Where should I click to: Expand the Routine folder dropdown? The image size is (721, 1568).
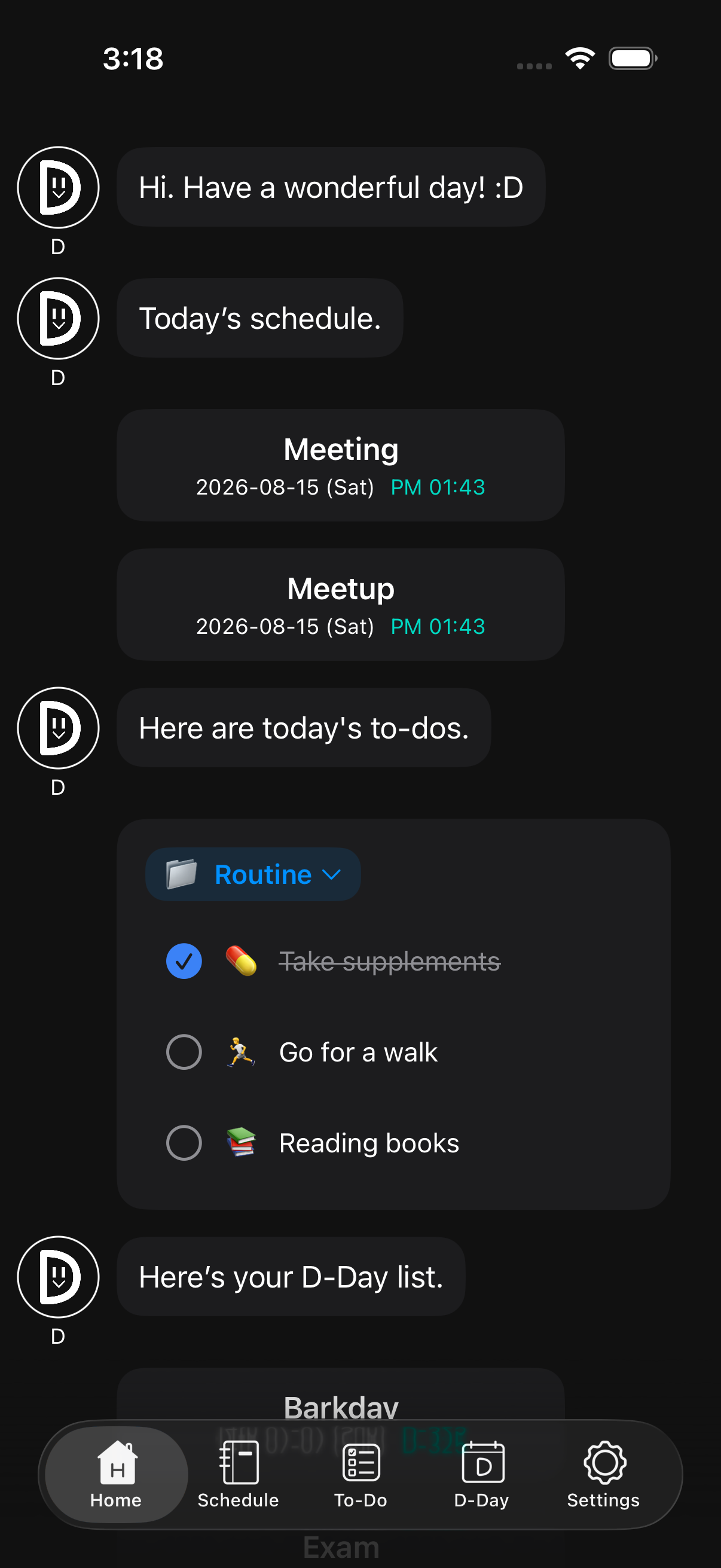(253, 874)
